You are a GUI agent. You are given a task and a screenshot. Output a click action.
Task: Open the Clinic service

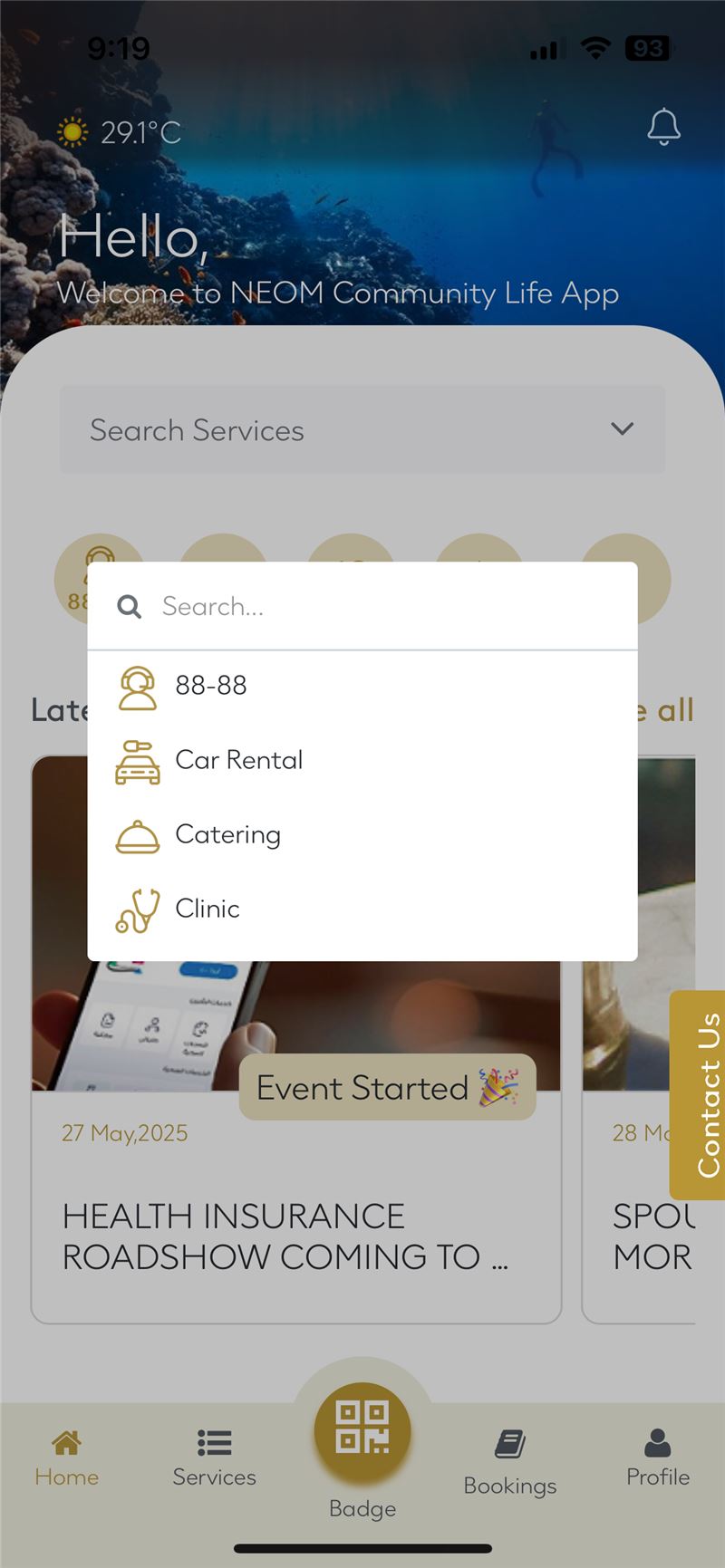click(x=362, y=909)
